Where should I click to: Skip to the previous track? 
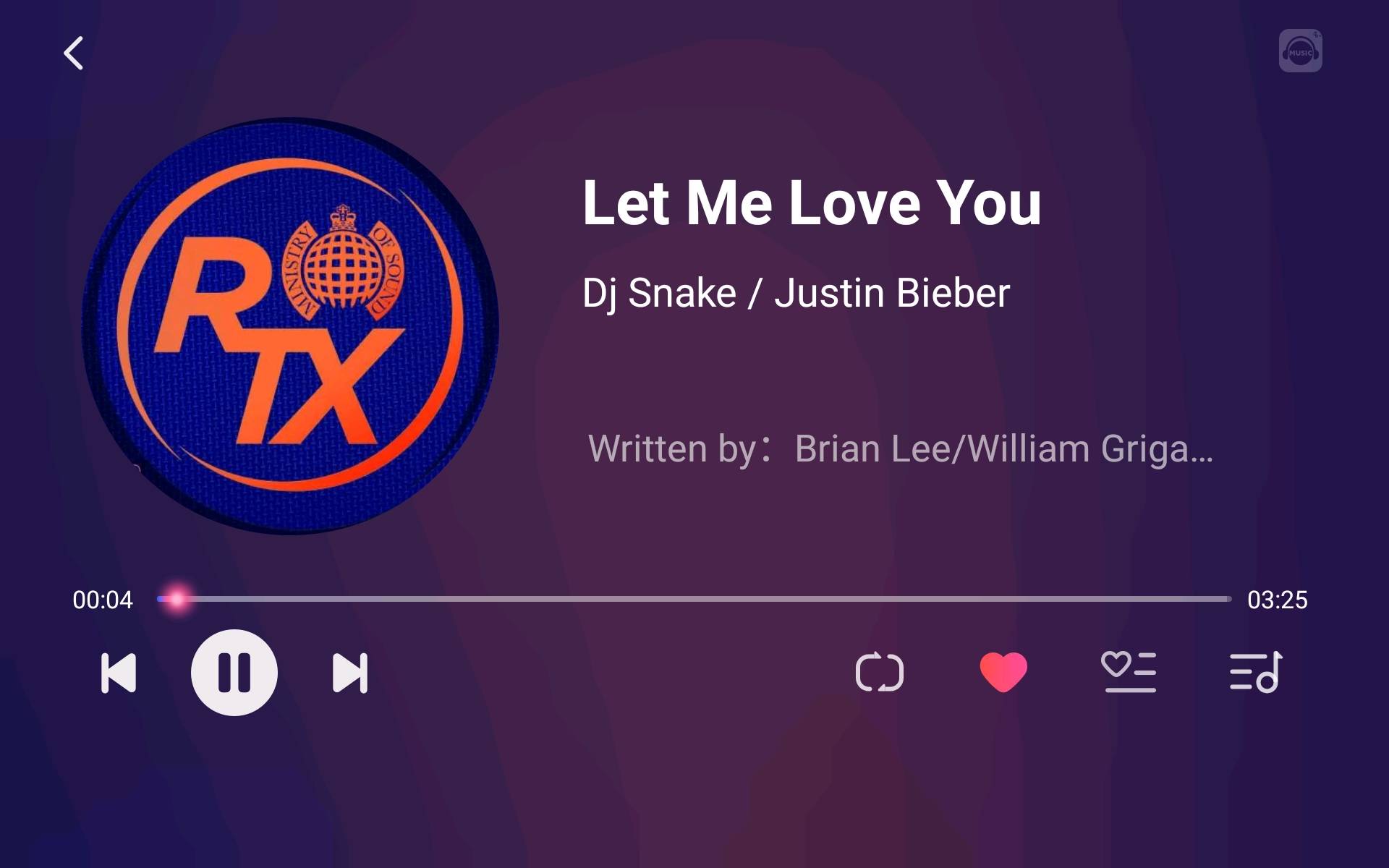[119, 673]
